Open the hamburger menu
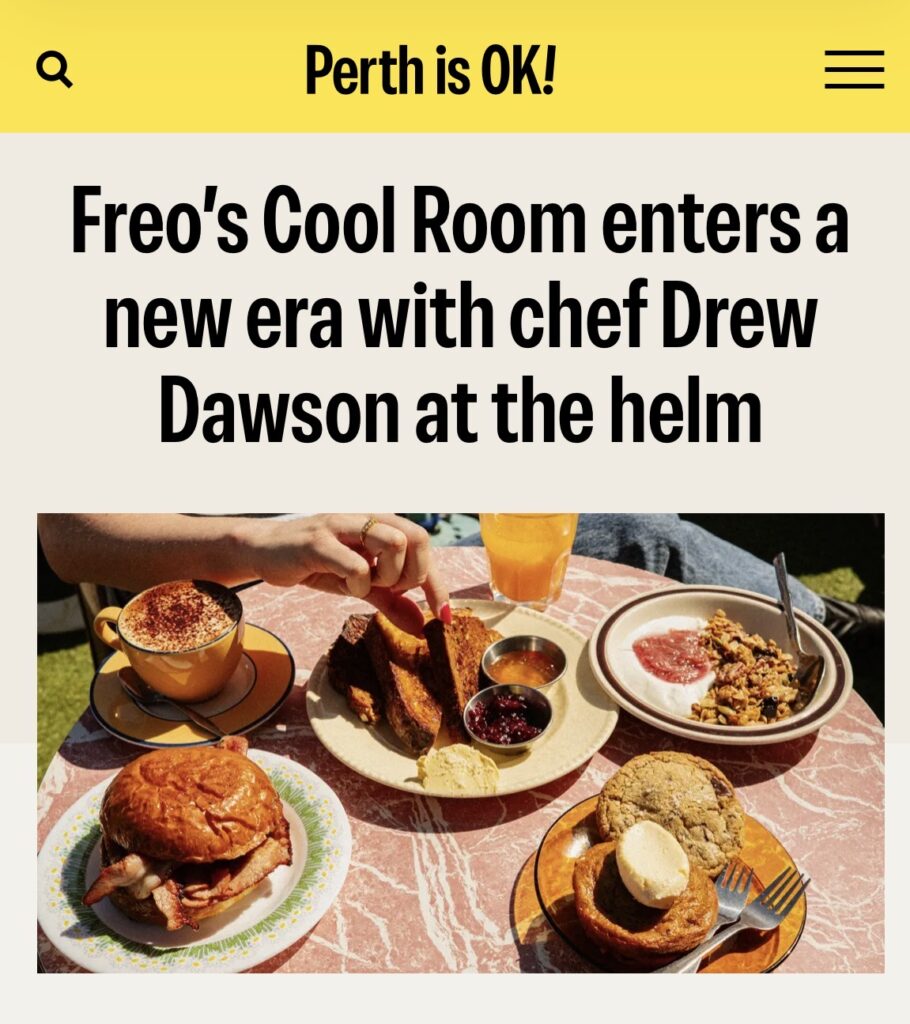This screenshot has width=910, height=1024. click(x=853, y=70)
